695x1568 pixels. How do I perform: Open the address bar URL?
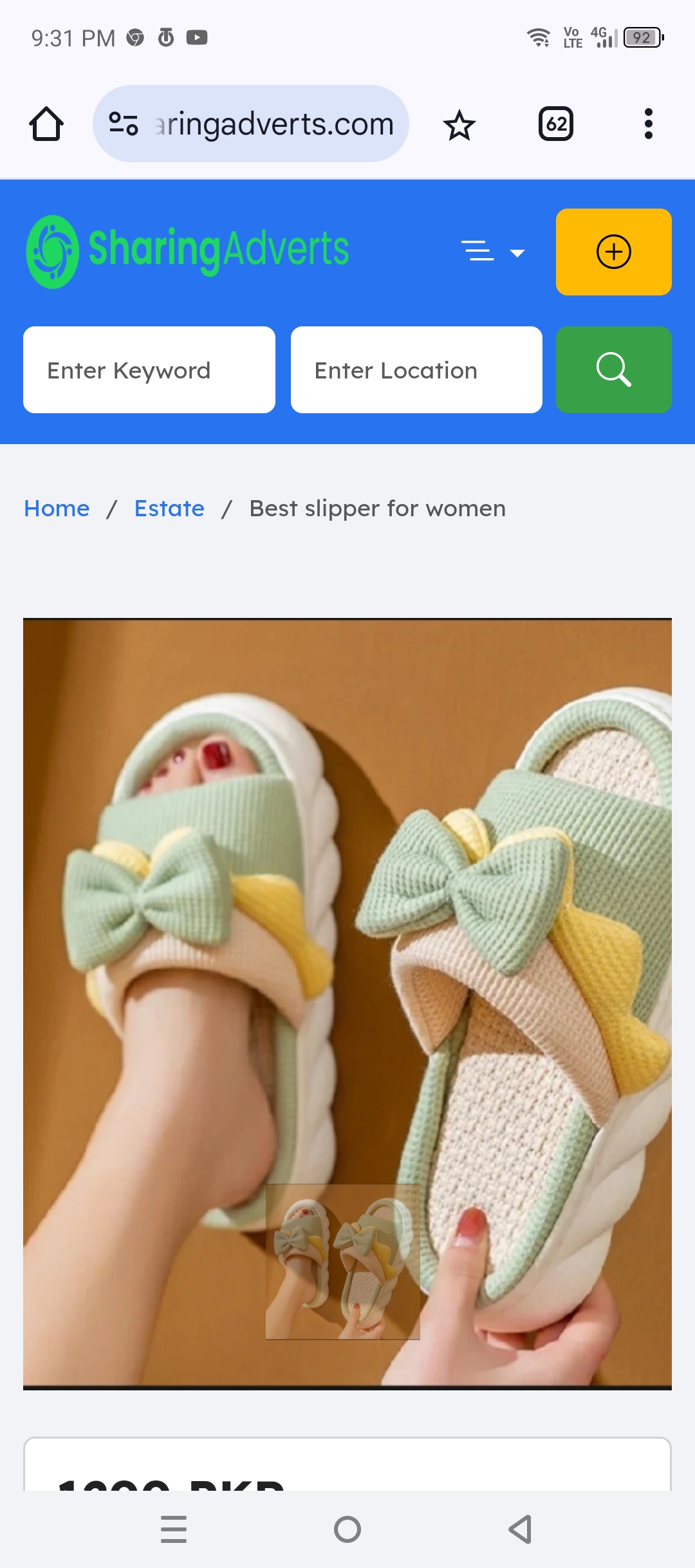(273, 124)
